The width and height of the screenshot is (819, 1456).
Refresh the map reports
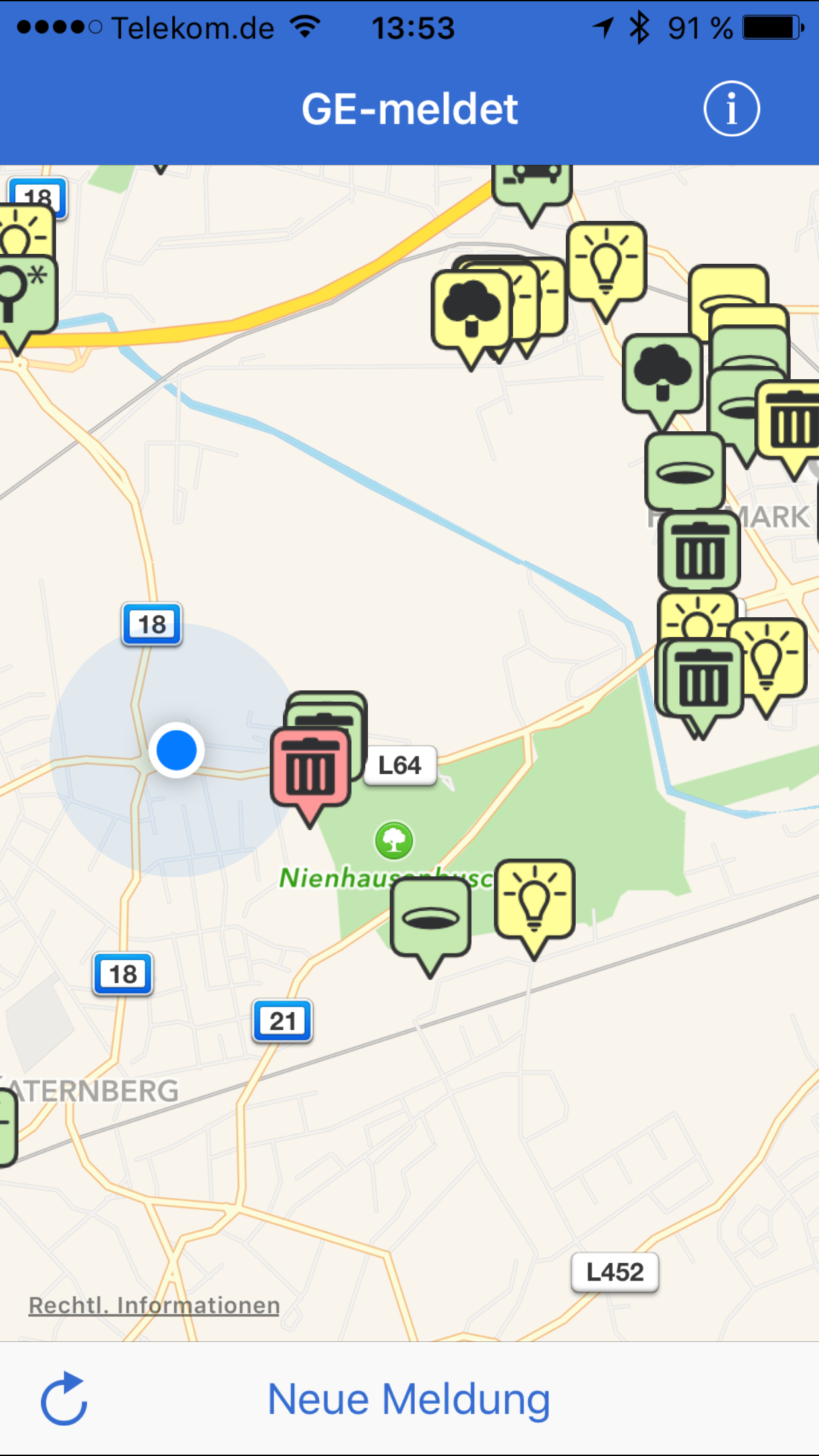[64, 1399]
